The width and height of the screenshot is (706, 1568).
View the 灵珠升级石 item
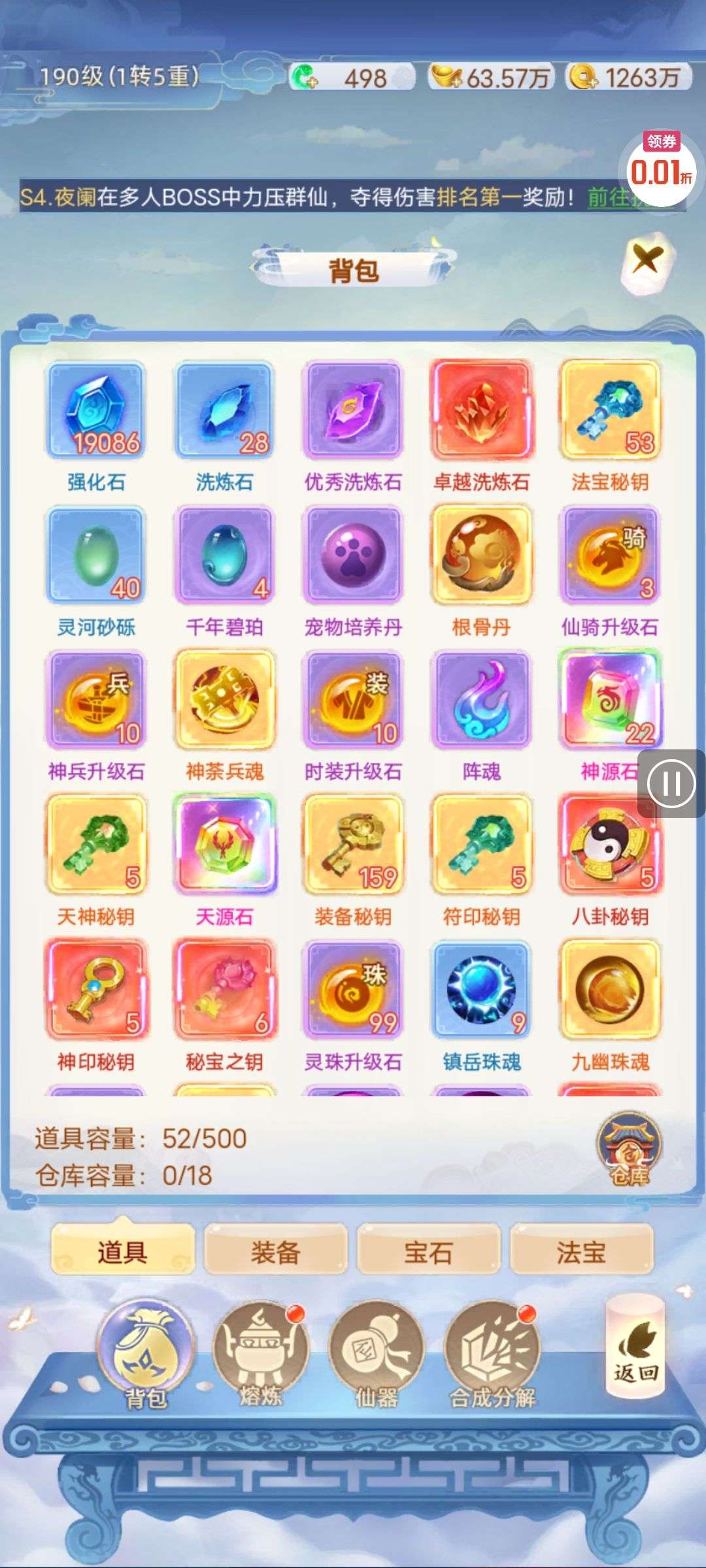pos(353,991)
